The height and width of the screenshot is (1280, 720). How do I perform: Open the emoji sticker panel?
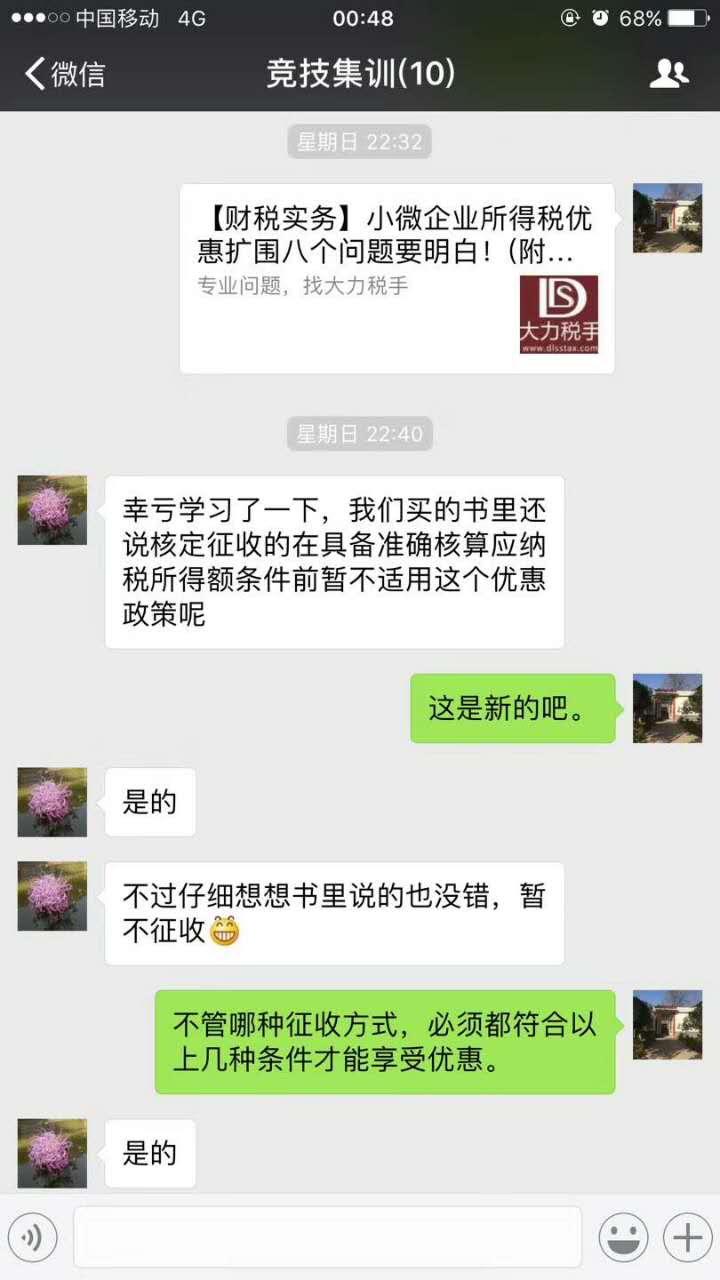tap(622, 1238)
